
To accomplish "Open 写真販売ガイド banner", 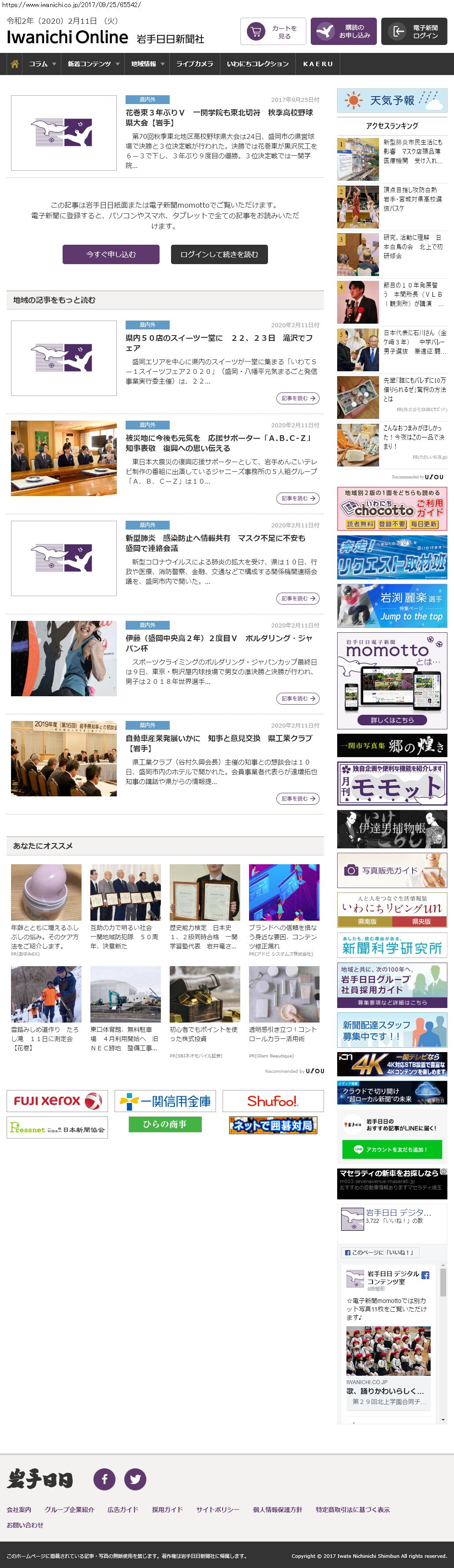I will click(392, 870).
